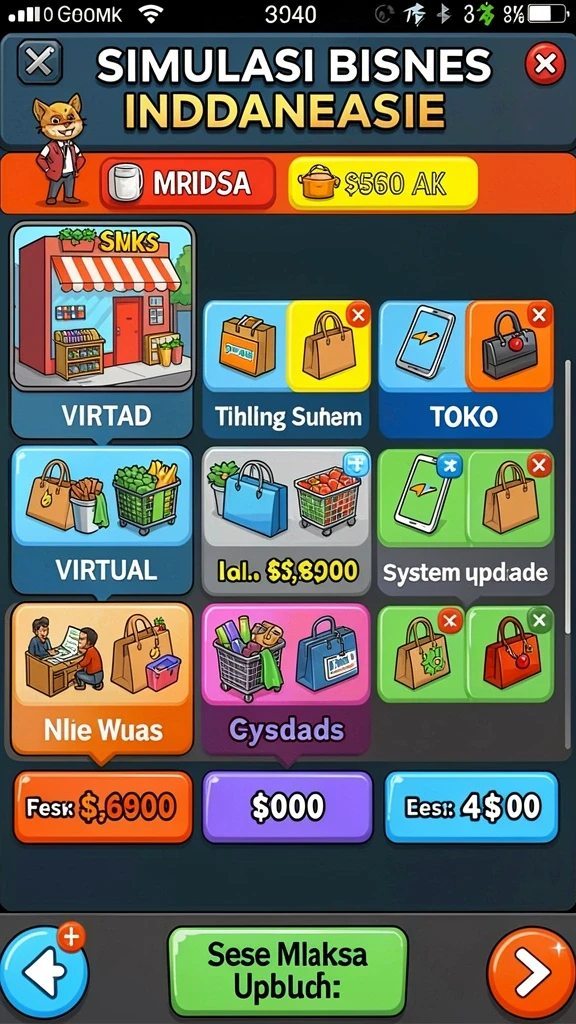
Task: Tap the red MRIDSA button
Action: point(187,183)
